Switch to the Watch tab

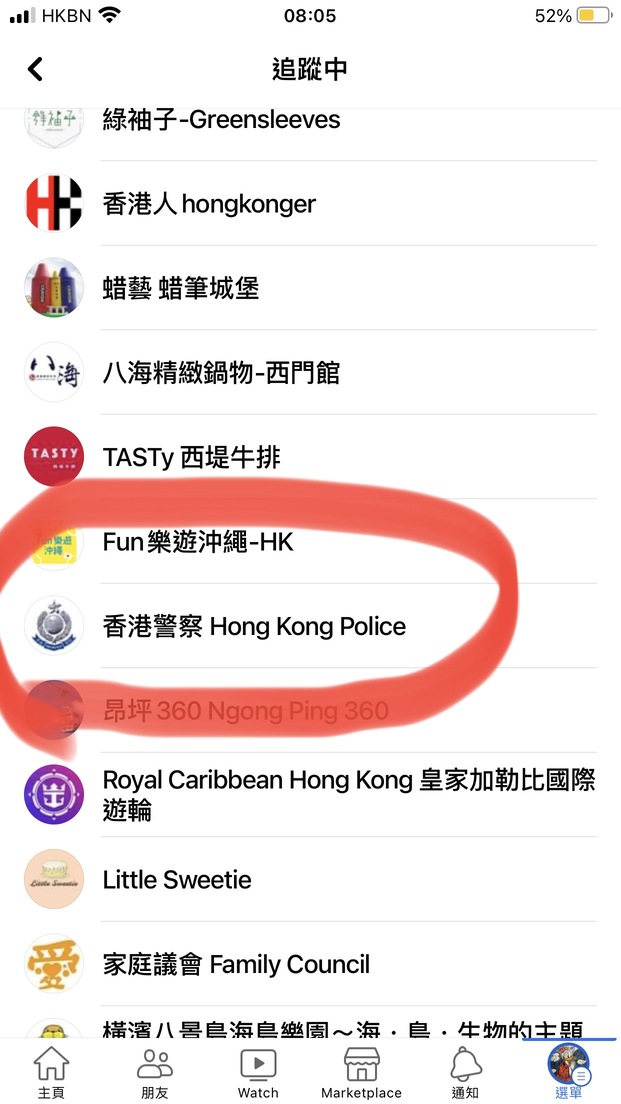click(258, 1072)
